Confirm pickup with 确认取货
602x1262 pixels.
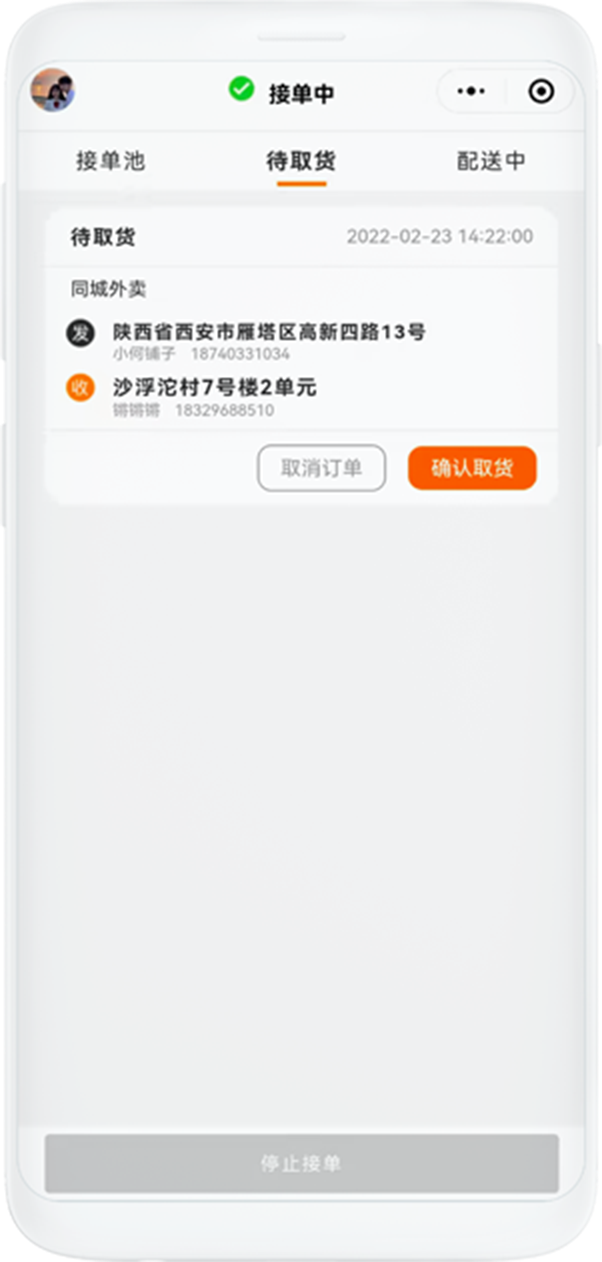coord(472,468)
